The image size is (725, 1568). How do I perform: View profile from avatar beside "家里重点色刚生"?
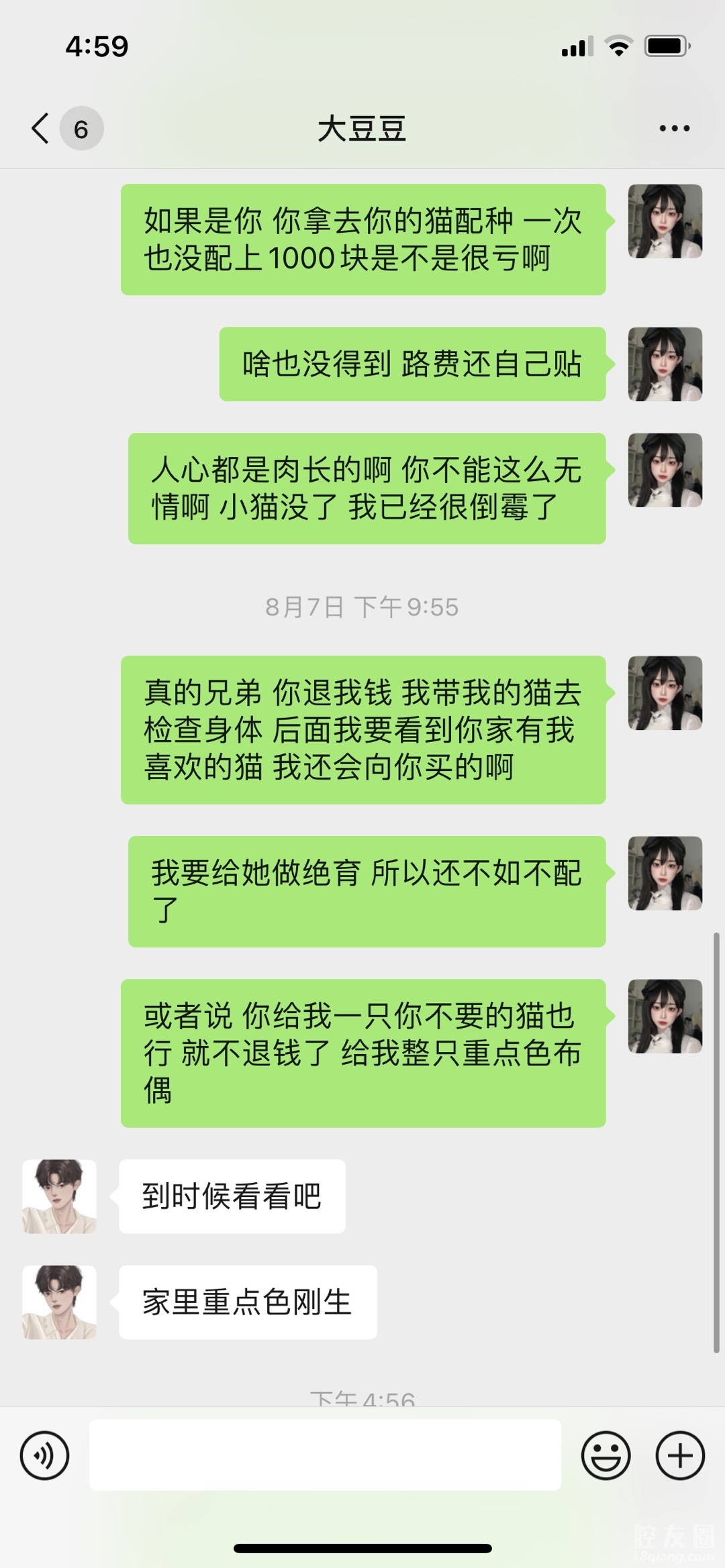point(59,1302)
